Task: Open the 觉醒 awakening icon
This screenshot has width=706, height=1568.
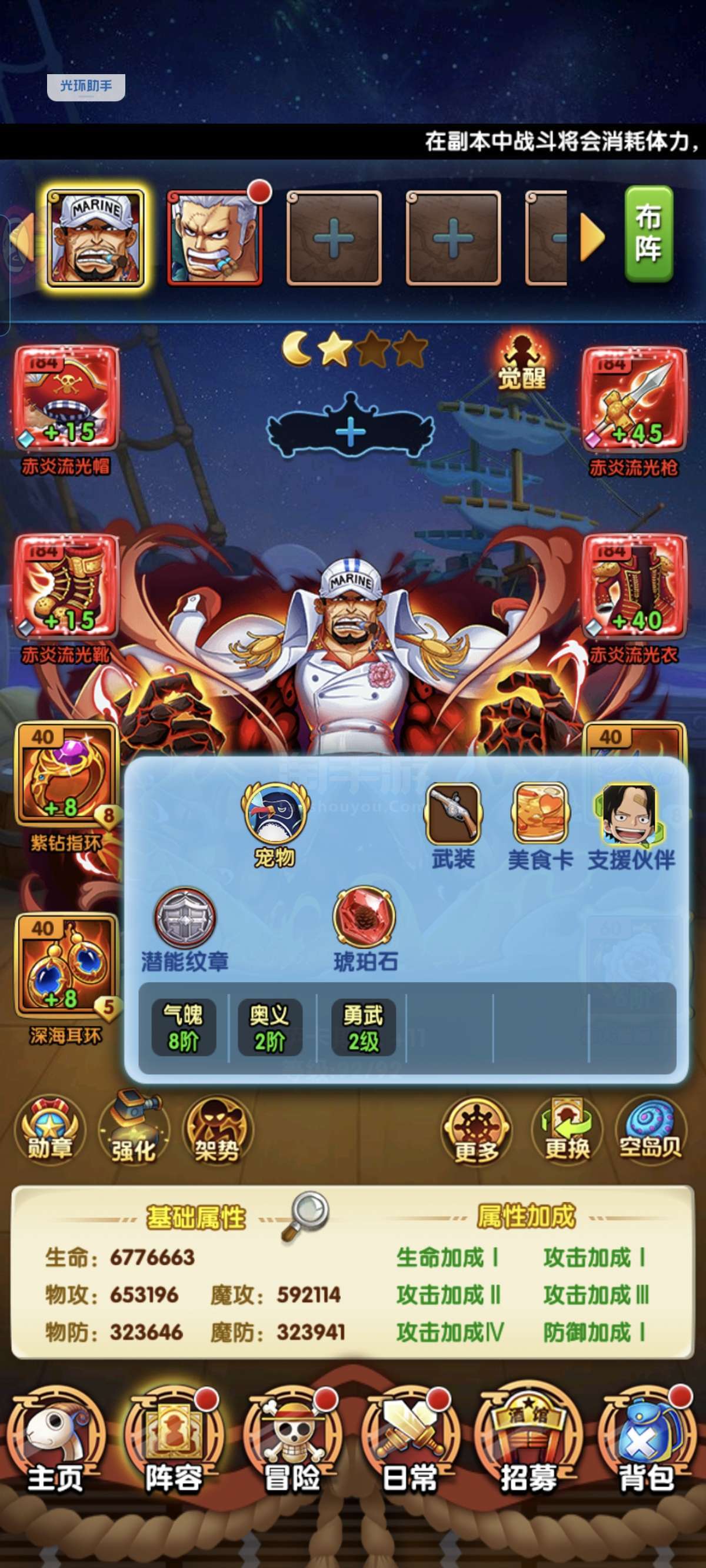Action: [x=522, y=360]
